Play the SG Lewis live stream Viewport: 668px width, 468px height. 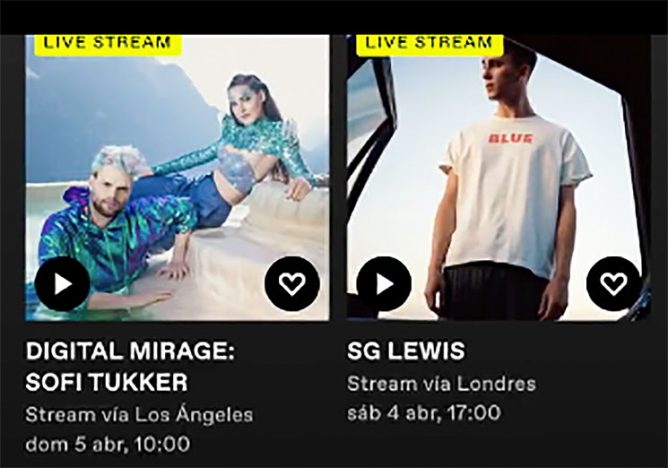pyautogui.click(x=384, y=284)
